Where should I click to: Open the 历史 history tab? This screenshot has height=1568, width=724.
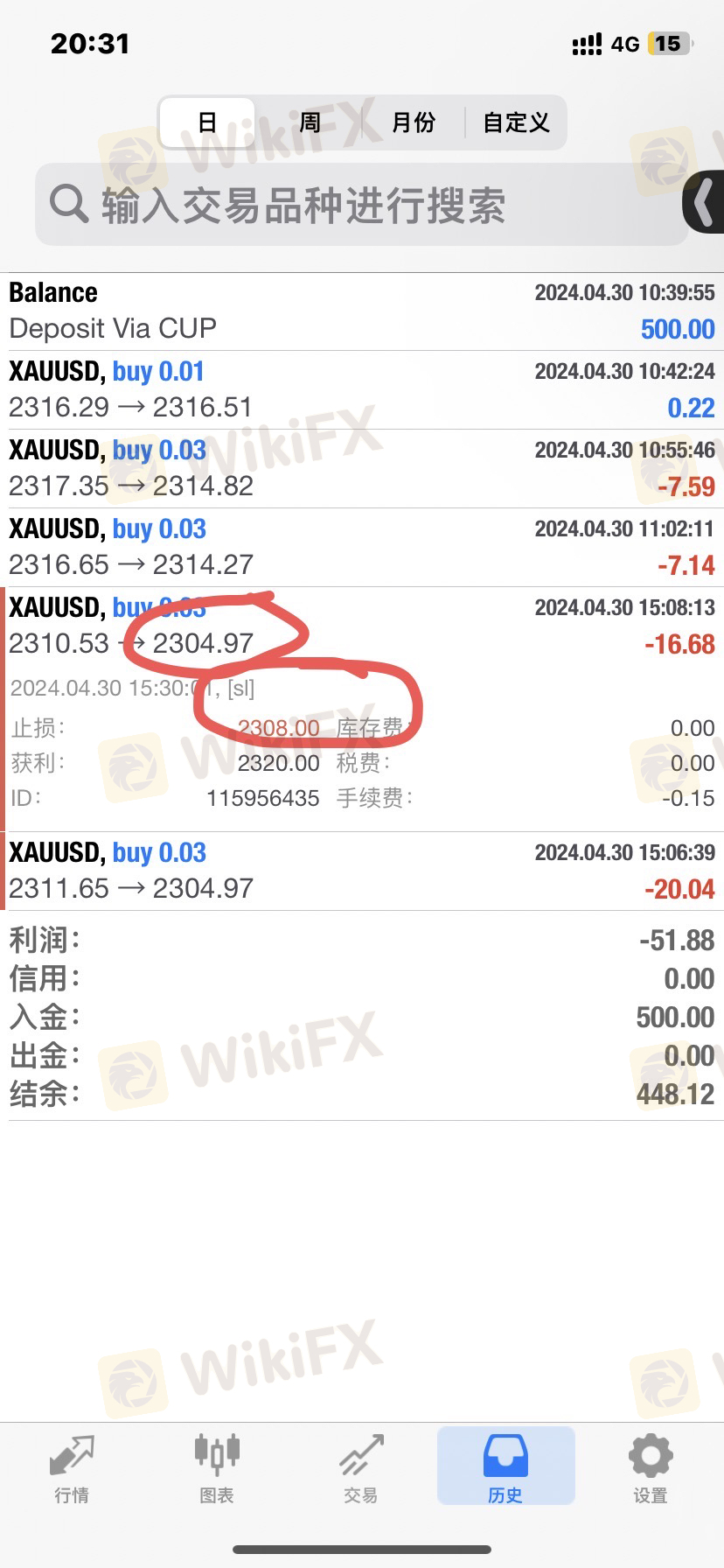pyautogui.click(x=505, y=1466)
